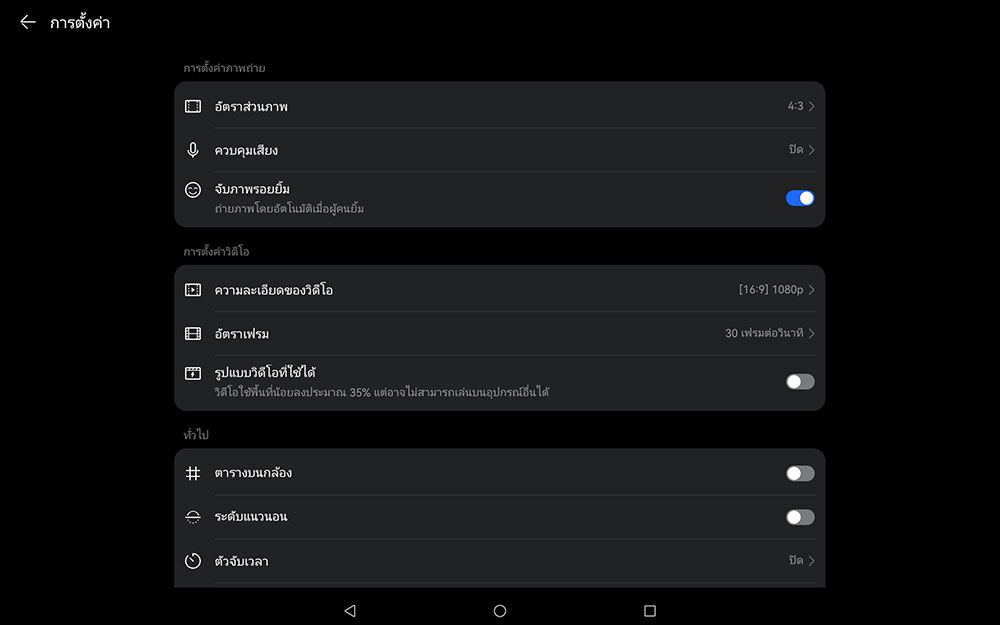The height and width of the screenshot is (625, 1000).
Task: Tap the system home button
Action: point(500,610)
